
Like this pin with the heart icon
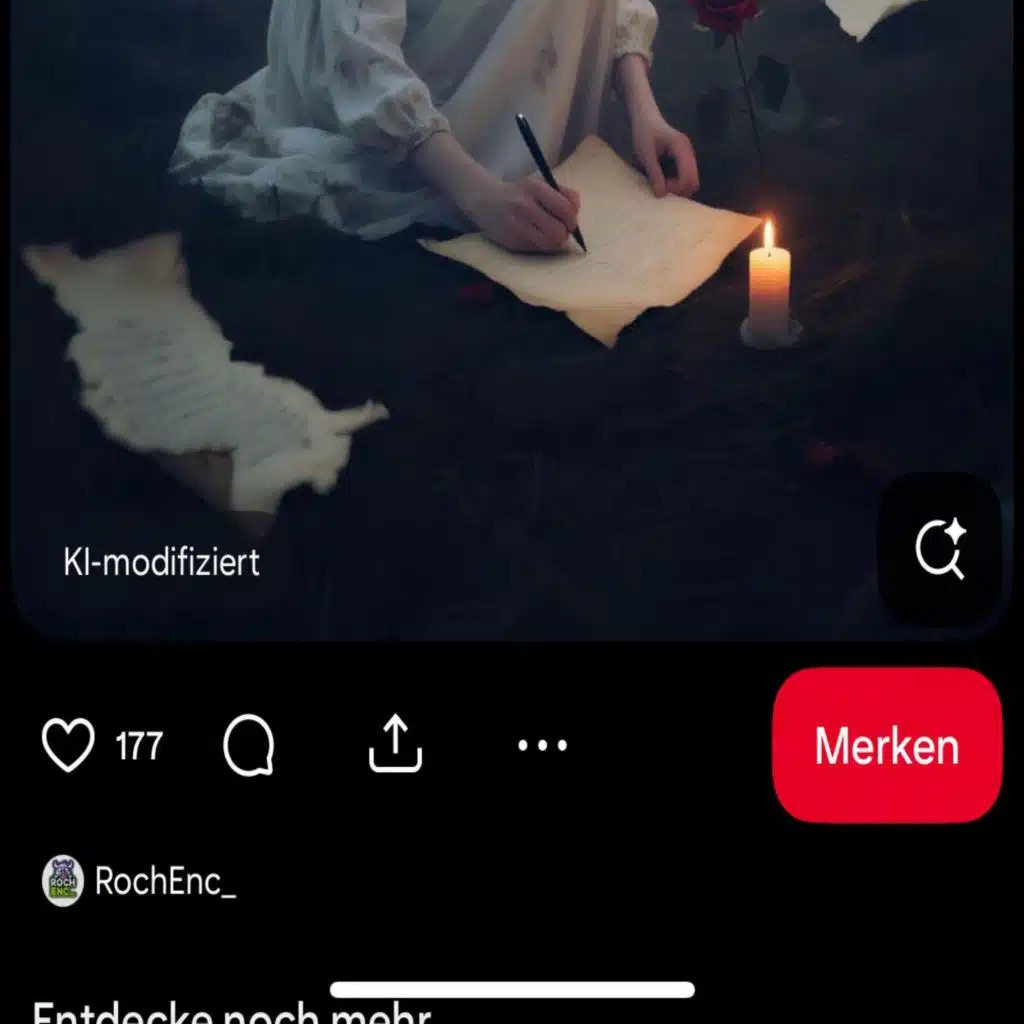[68, 744]
